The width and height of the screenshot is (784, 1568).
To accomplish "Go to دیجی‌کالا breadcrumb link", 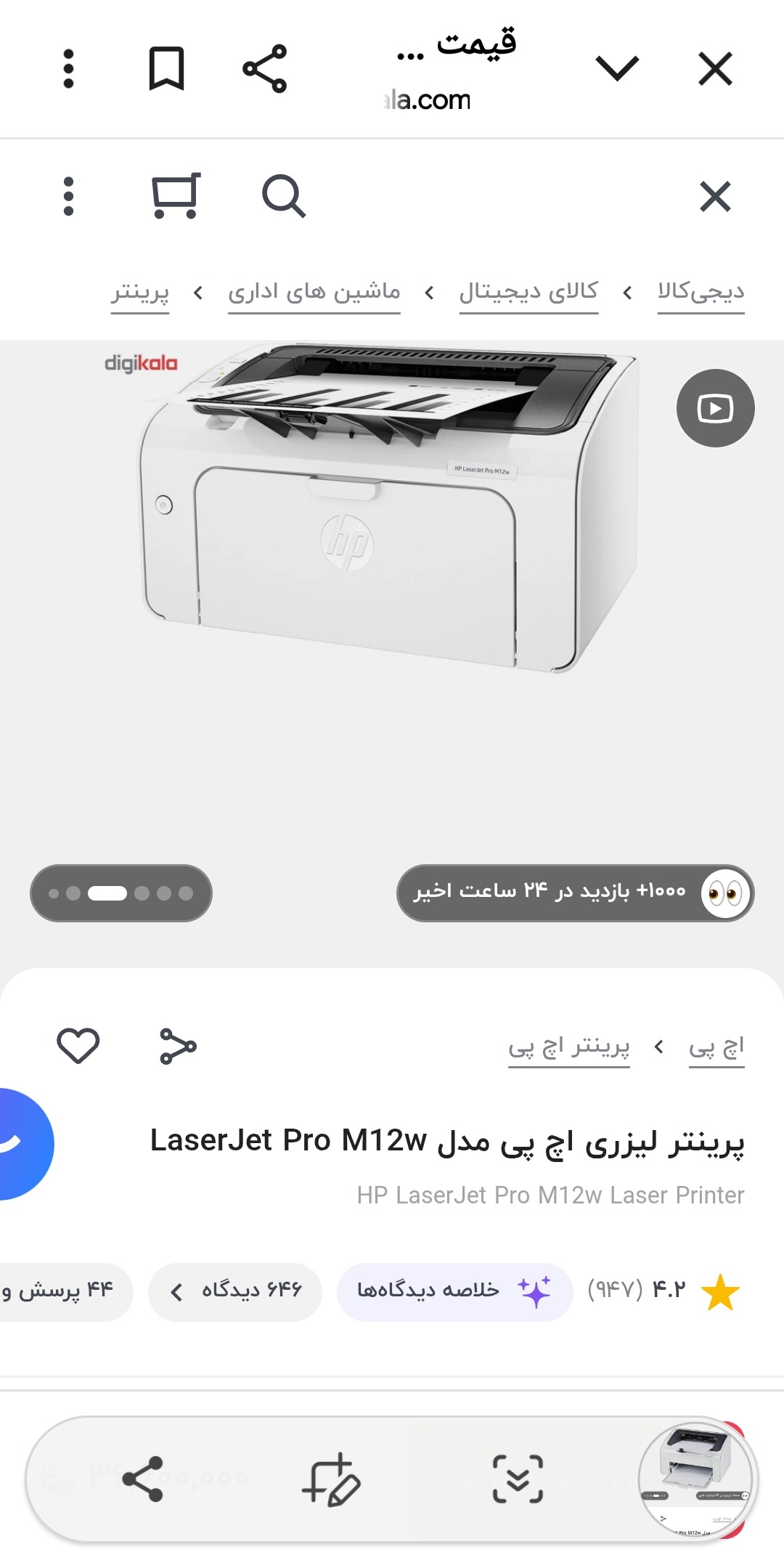I will pos(701,292).
